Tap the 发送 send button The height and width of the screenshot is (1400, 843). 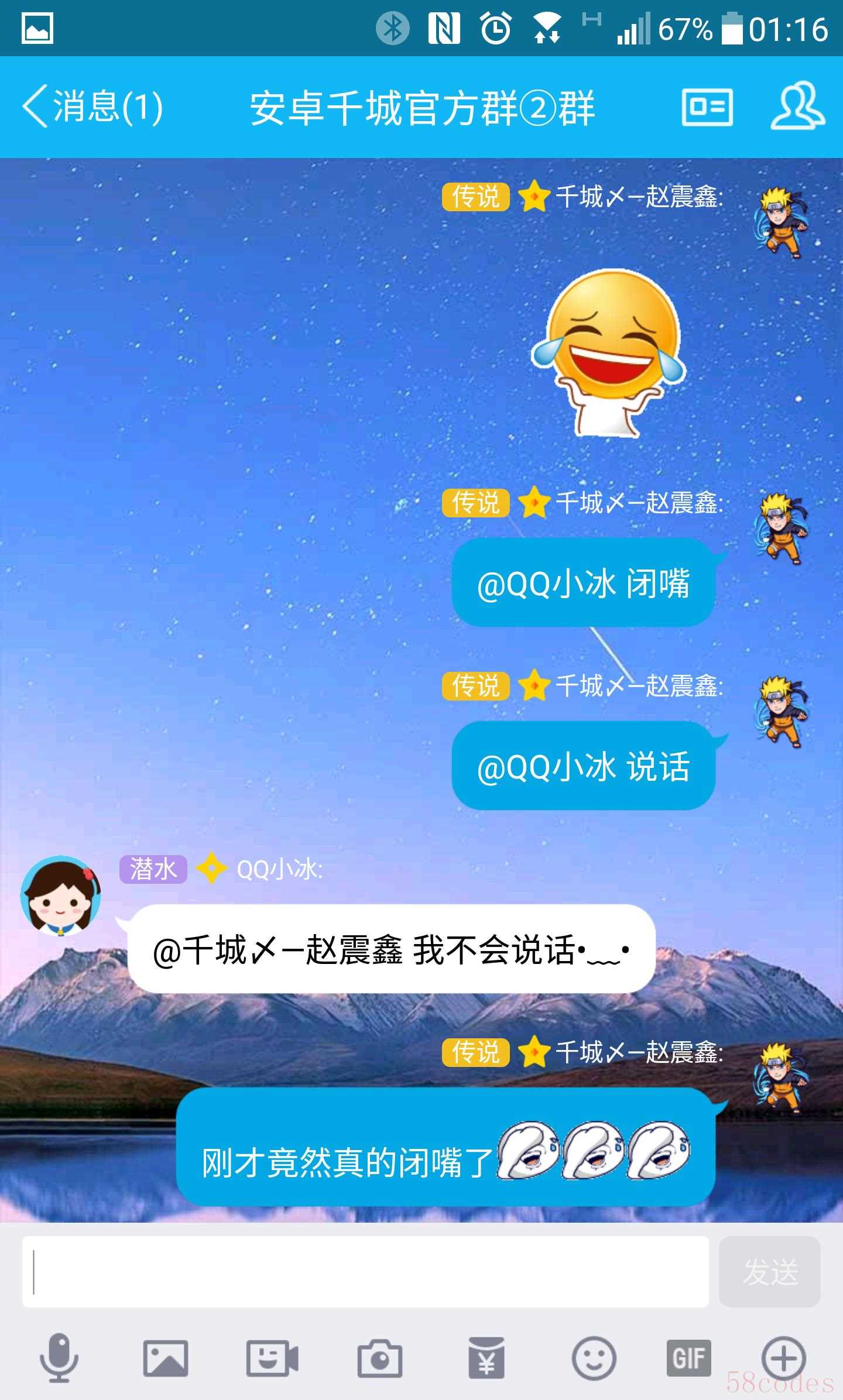tap(769, 1271)
